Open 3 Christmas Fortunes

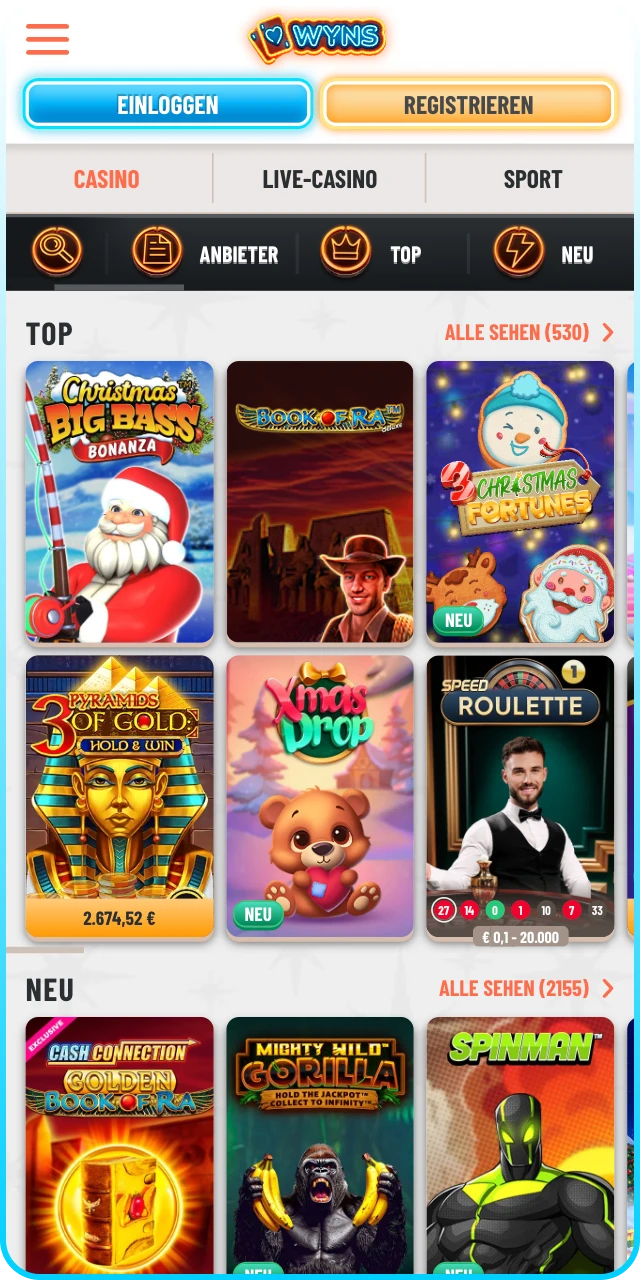click(x=520, y=501)
